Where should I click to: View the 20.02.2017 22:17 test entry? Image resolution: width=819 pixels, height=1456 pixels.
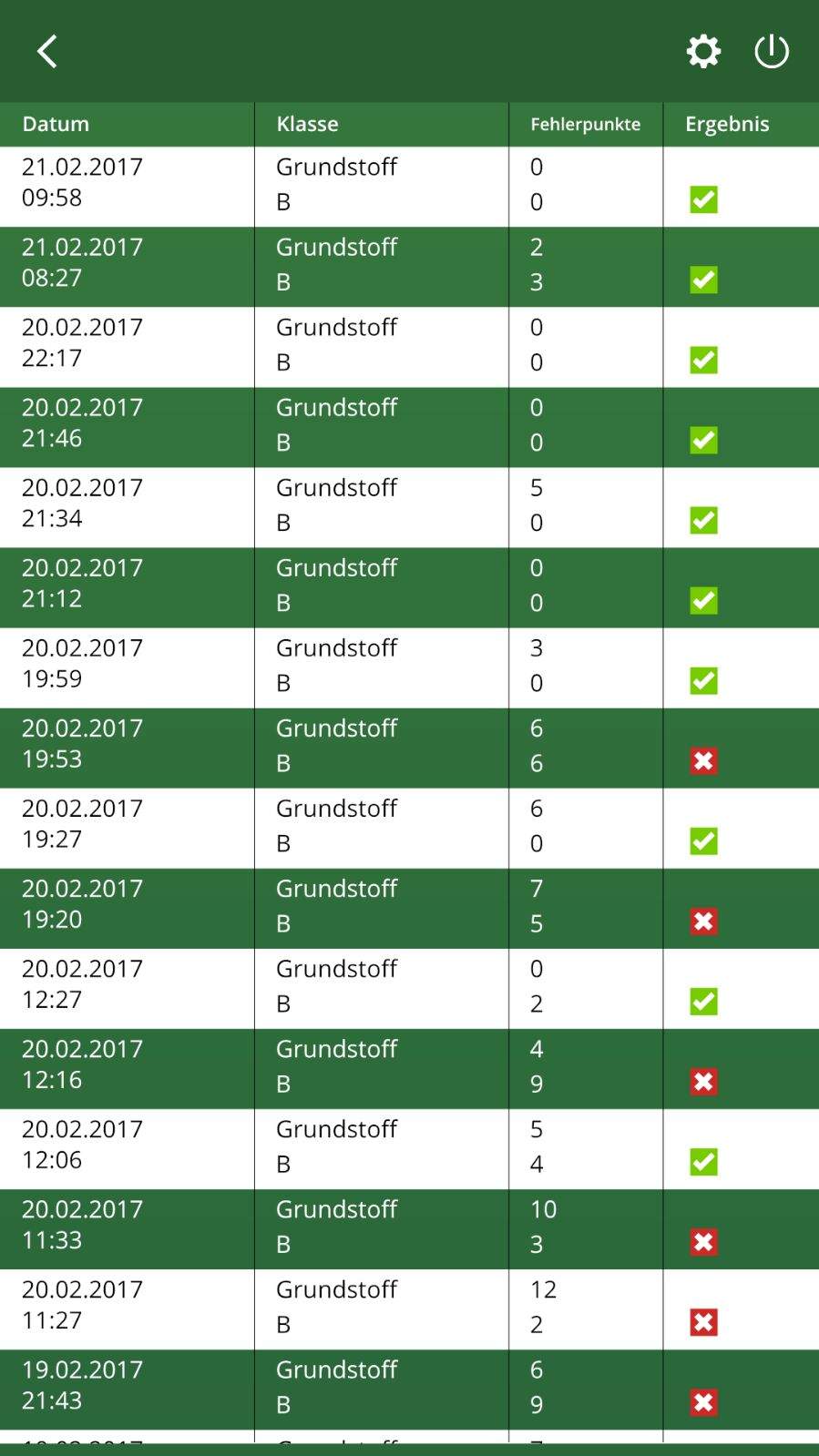click(409, 346)
